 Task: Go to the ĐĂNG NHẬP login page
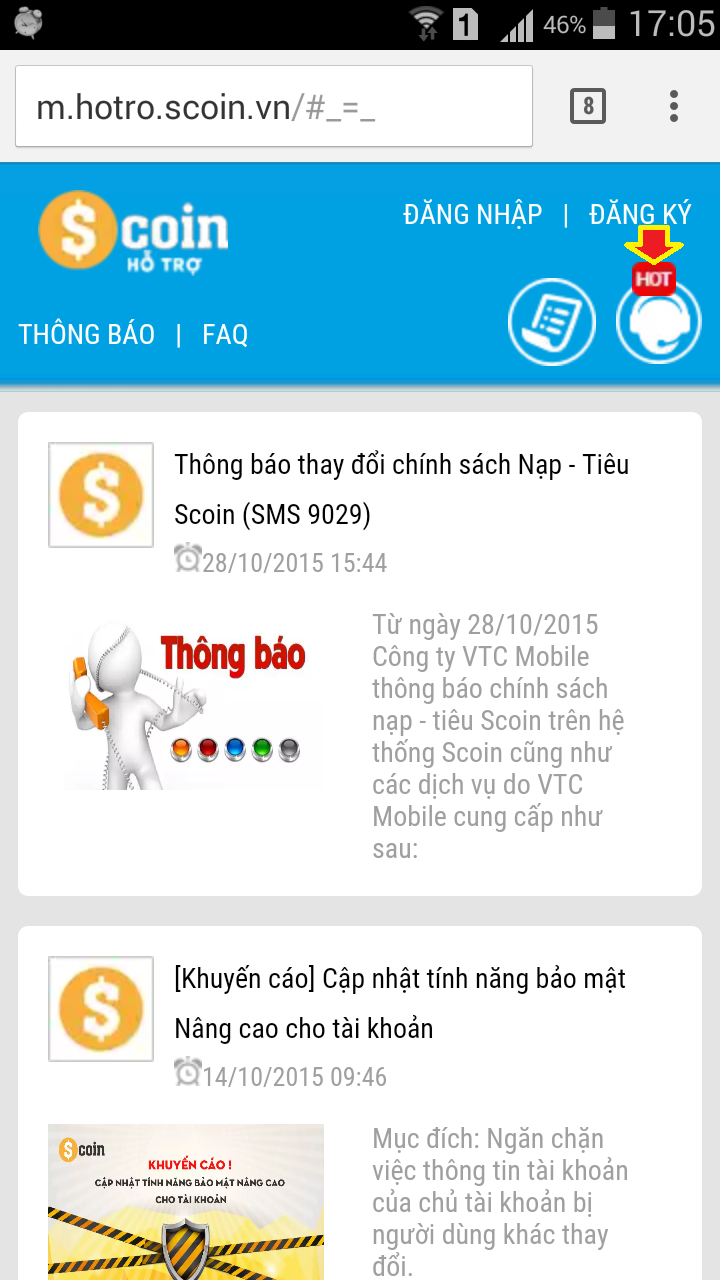pyautogui.click(x=472, y=215)
